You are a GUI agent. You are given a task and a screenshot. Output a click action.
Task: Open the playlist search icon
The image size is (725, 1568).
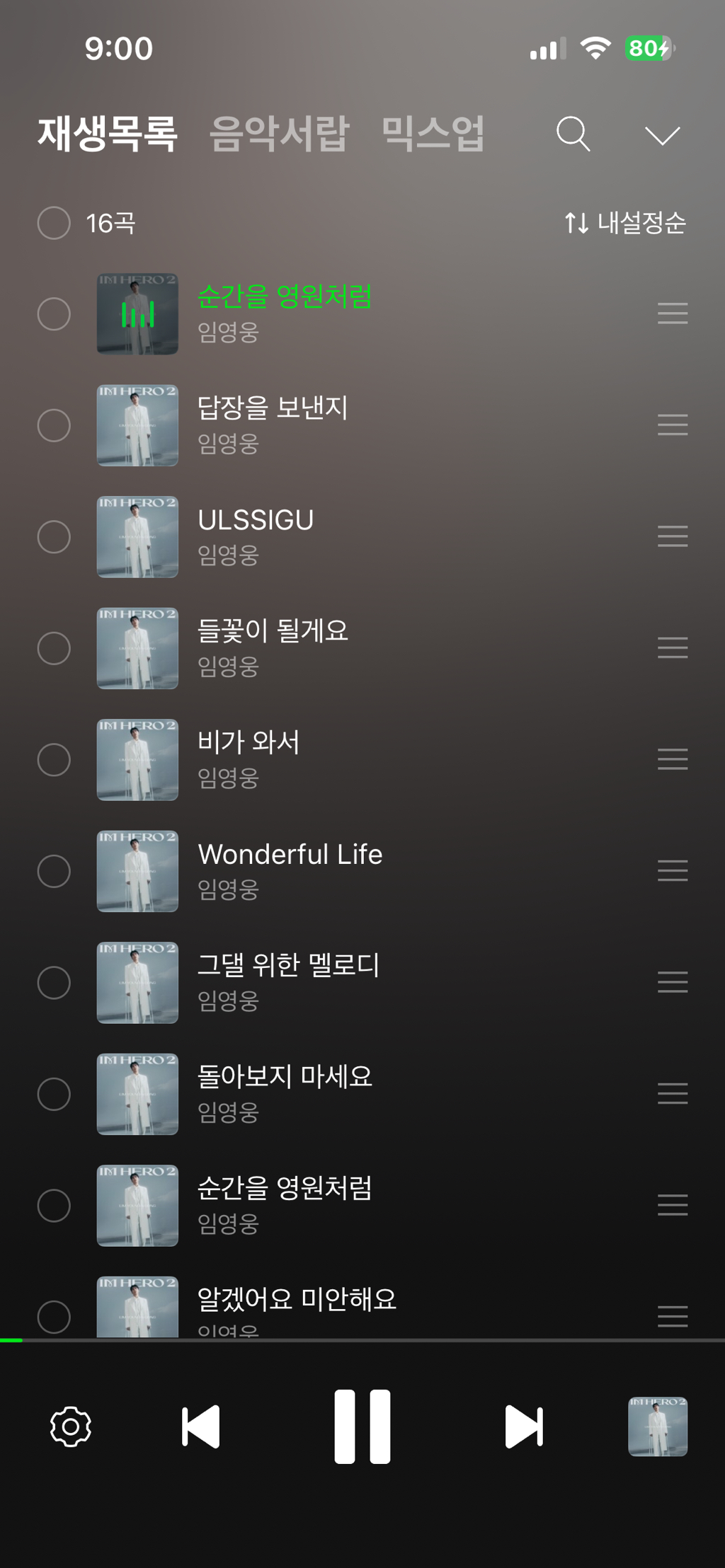(573, 134)
